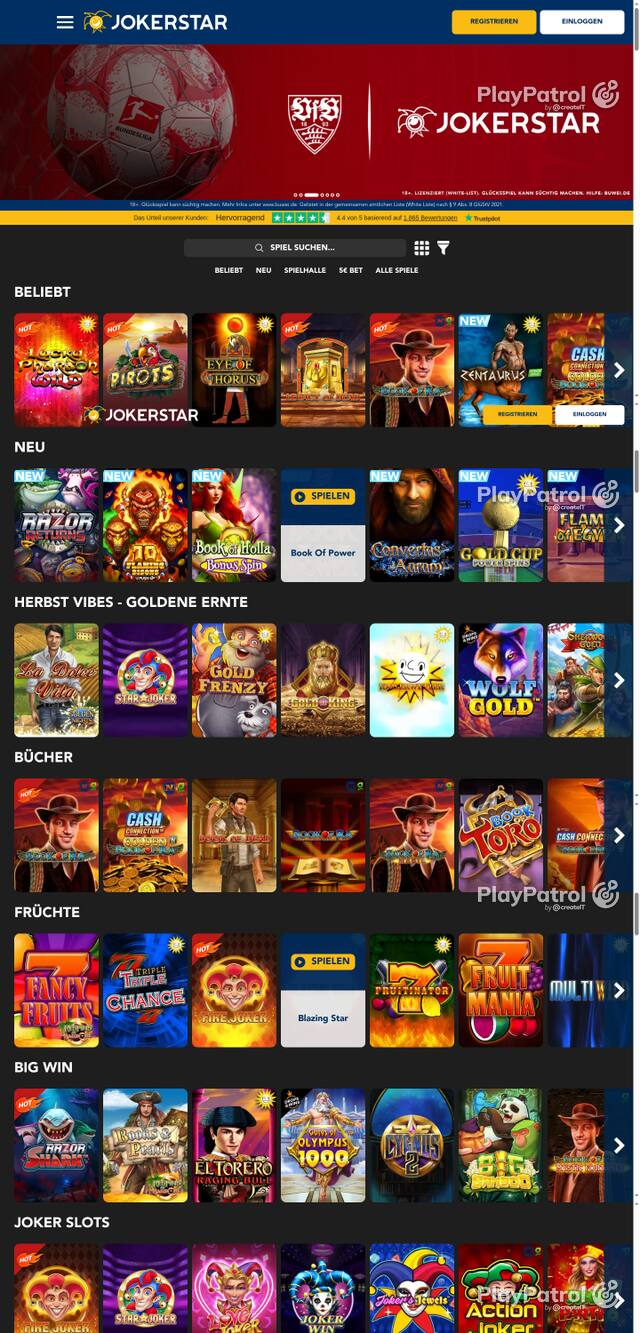
Task: Launch the Fruit Mania game
Action: point(500,990)
